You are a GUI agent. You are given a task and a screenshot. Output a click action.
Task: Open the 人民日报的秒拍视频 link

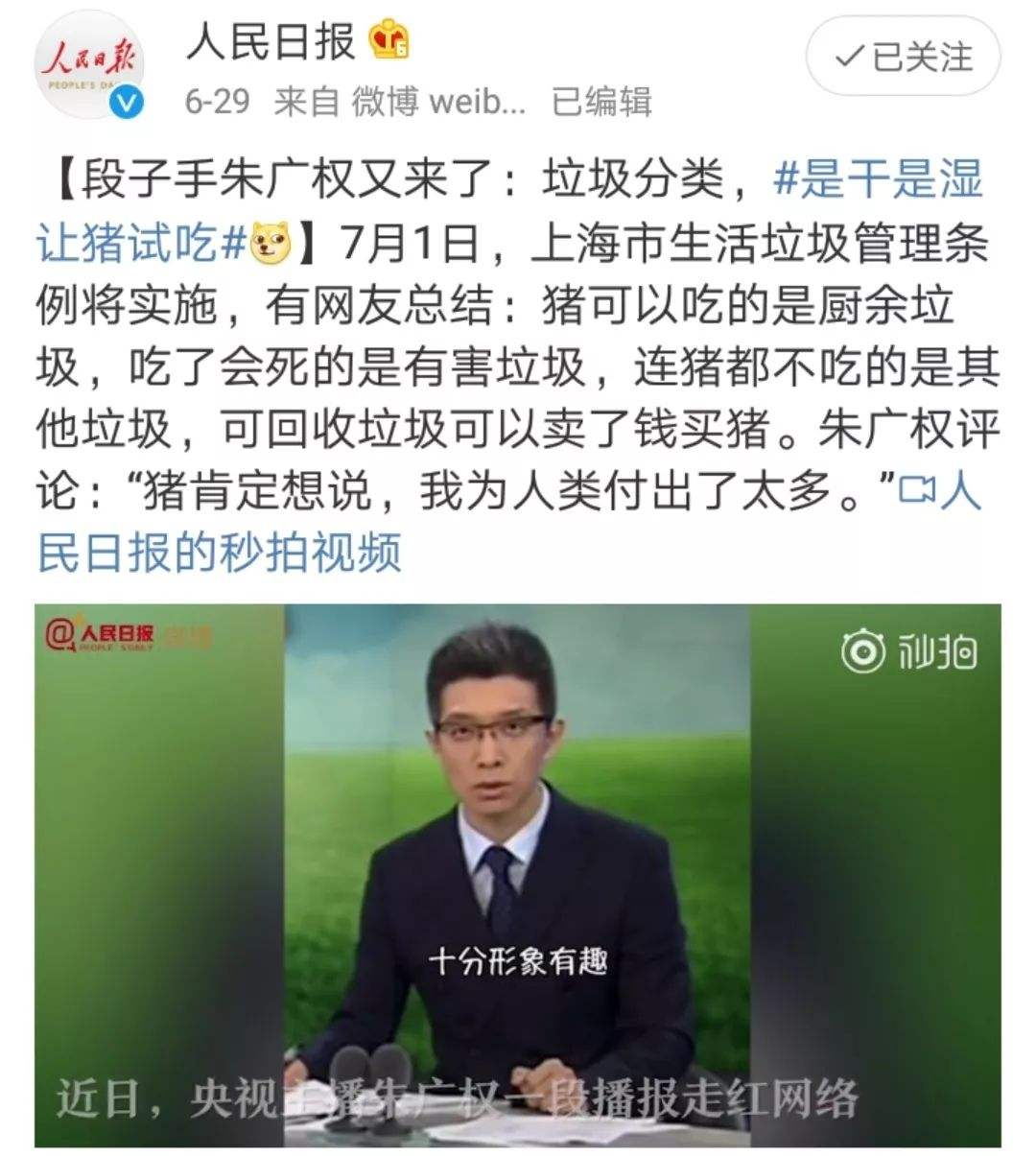click(x=219, y=554)
